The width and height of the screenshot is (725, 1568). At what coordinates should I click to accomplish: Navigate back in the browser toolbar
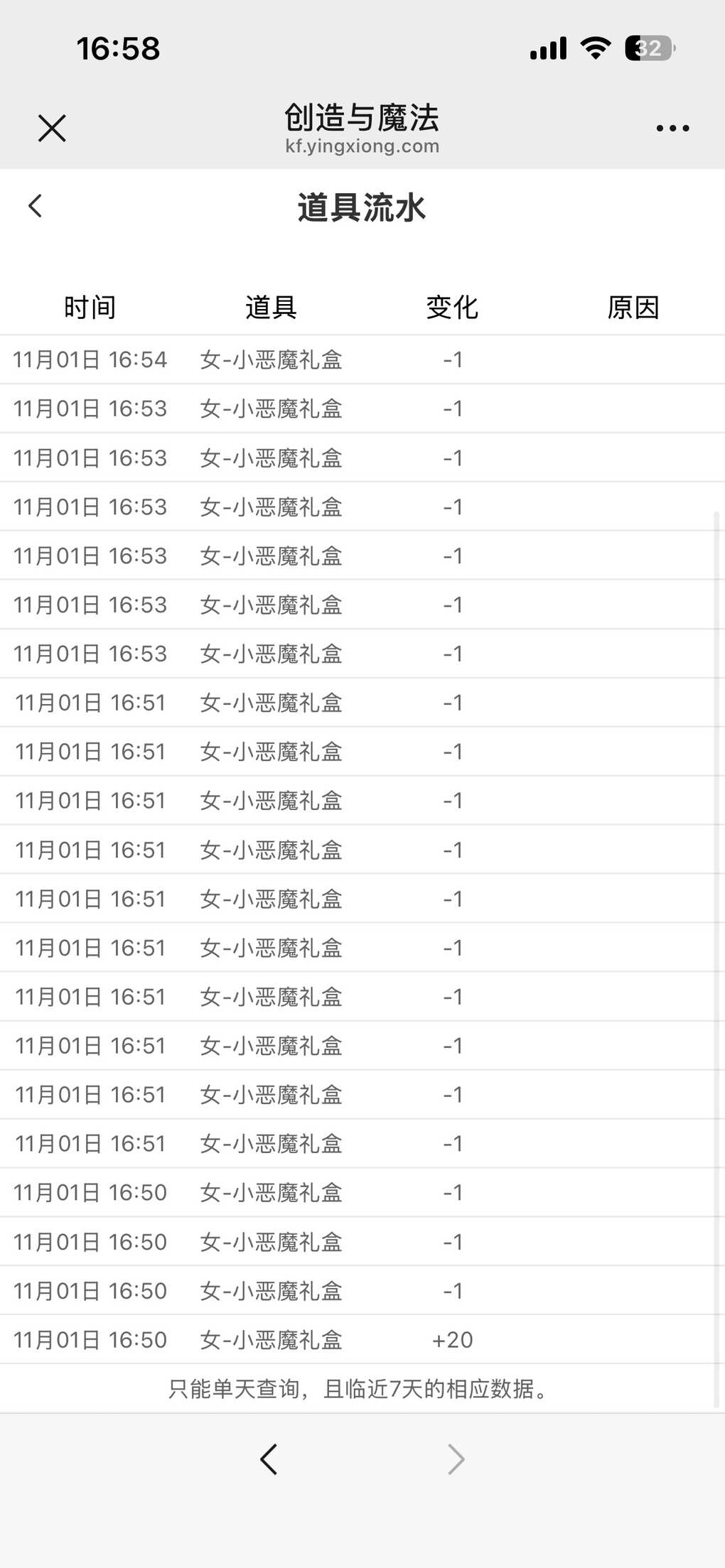(269, 1459)
